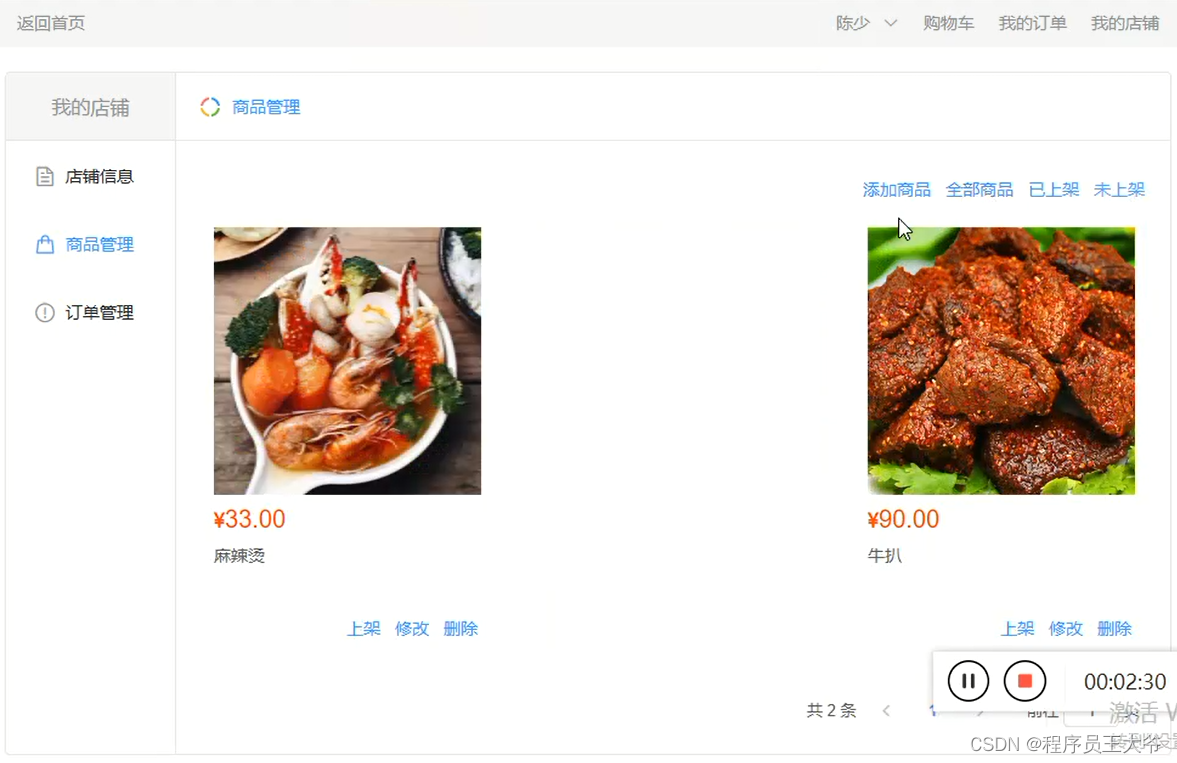
Task: Pause the screen recording
Action: [x=968, y=682]
